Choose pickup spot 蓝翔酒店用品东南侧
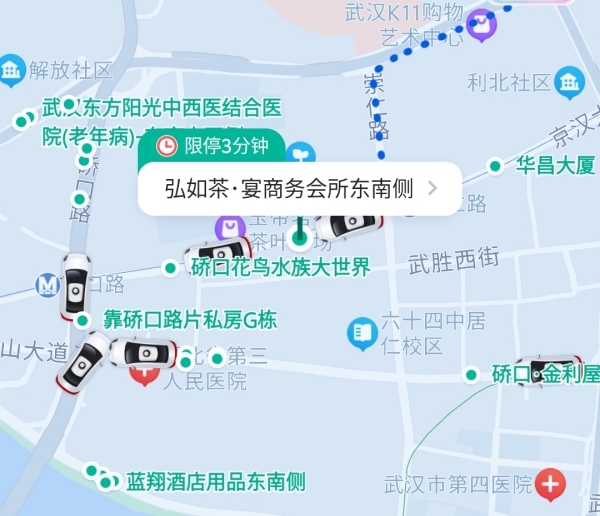Screen dimensions: 600x516 coord(216,482)
